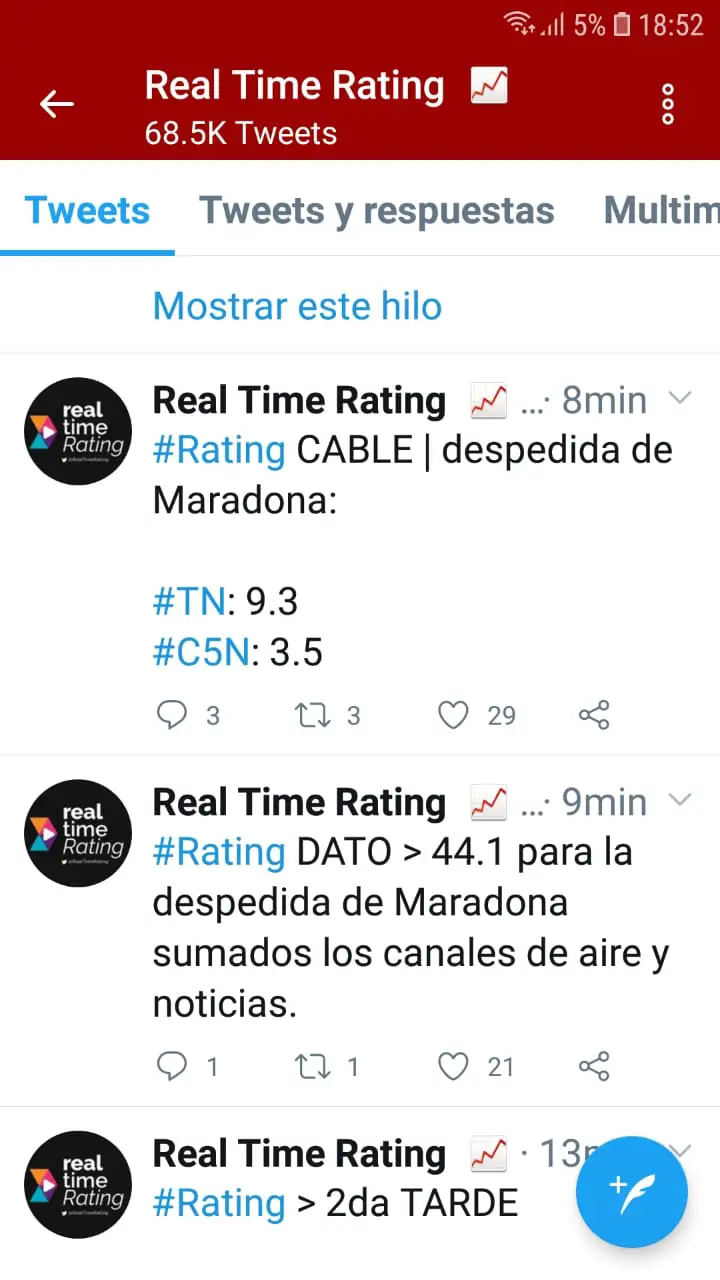Viewport: 720px width, 1280px height.
Task: Tap Mostrar este hilo link
Action: click(297, 306)
